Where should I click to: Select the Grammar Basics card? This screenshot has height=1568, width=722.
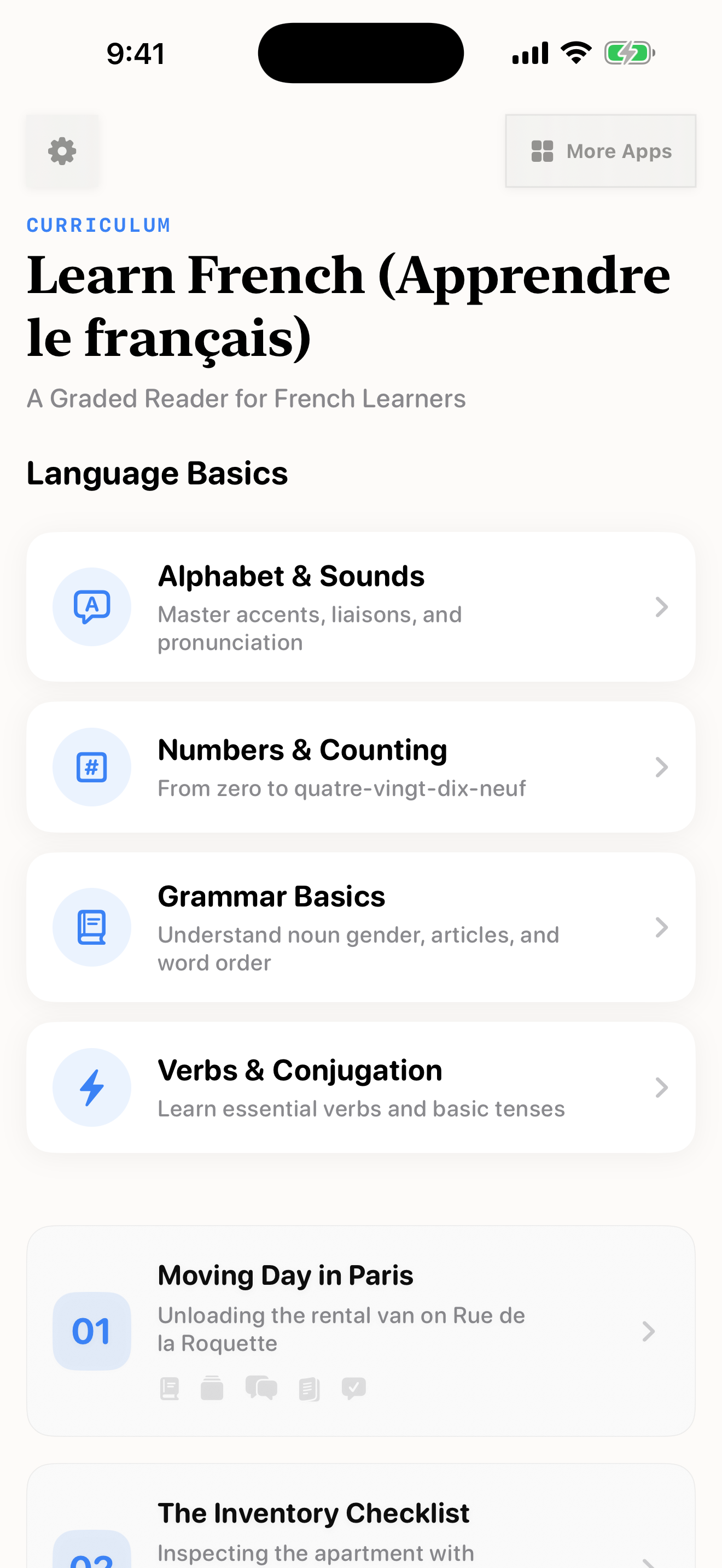tap(361, 927)
